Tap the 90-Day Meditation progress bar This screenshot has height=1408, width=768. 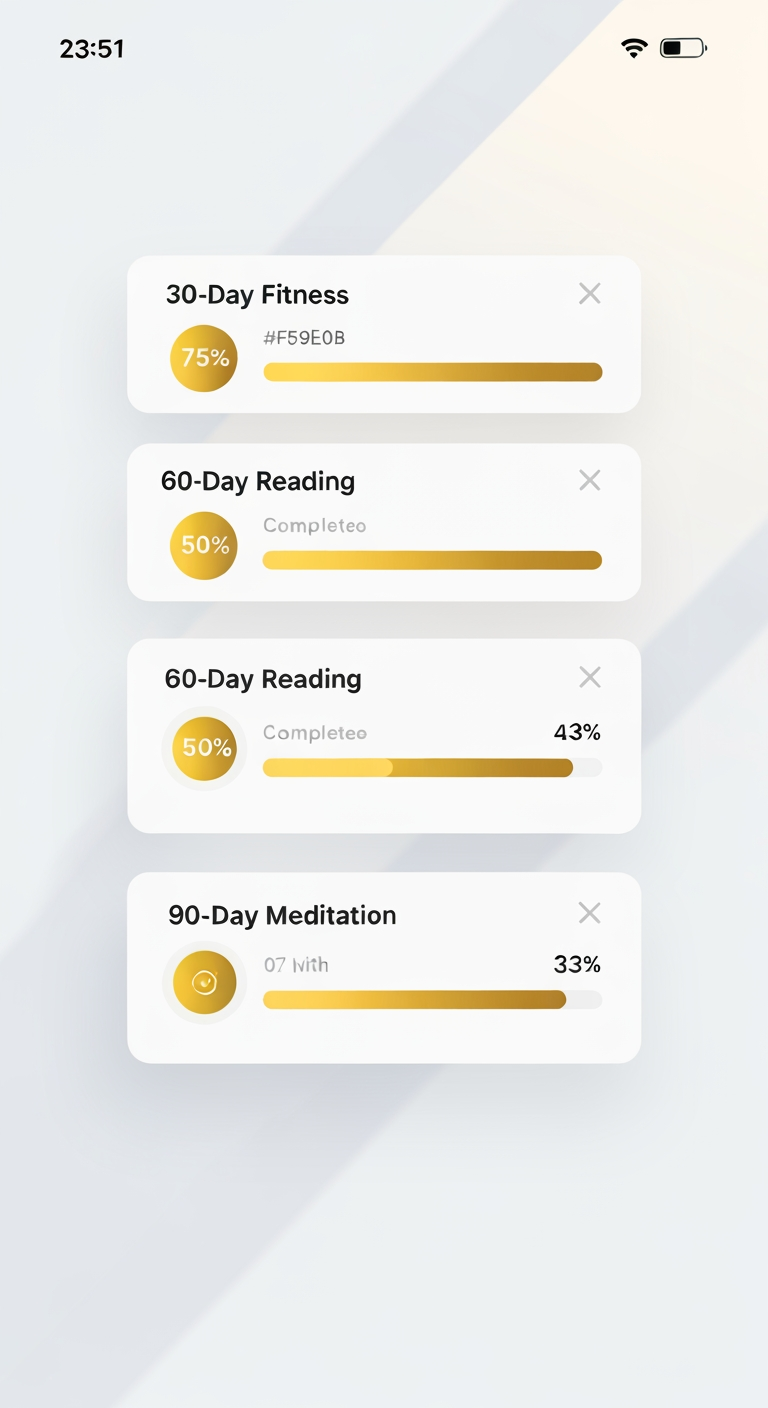[432, 999]
